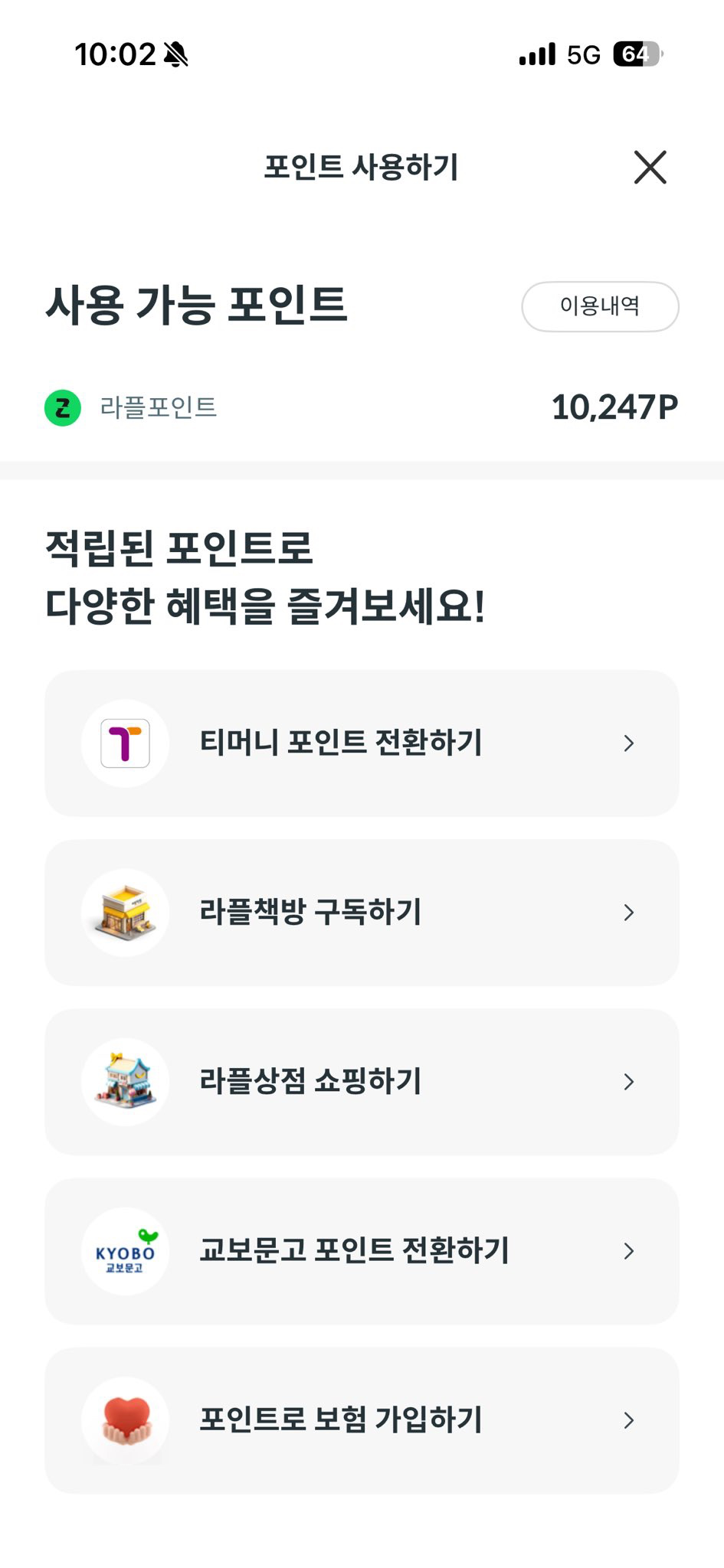Open 티머니 포인트 전환하기

click(362, 743)
